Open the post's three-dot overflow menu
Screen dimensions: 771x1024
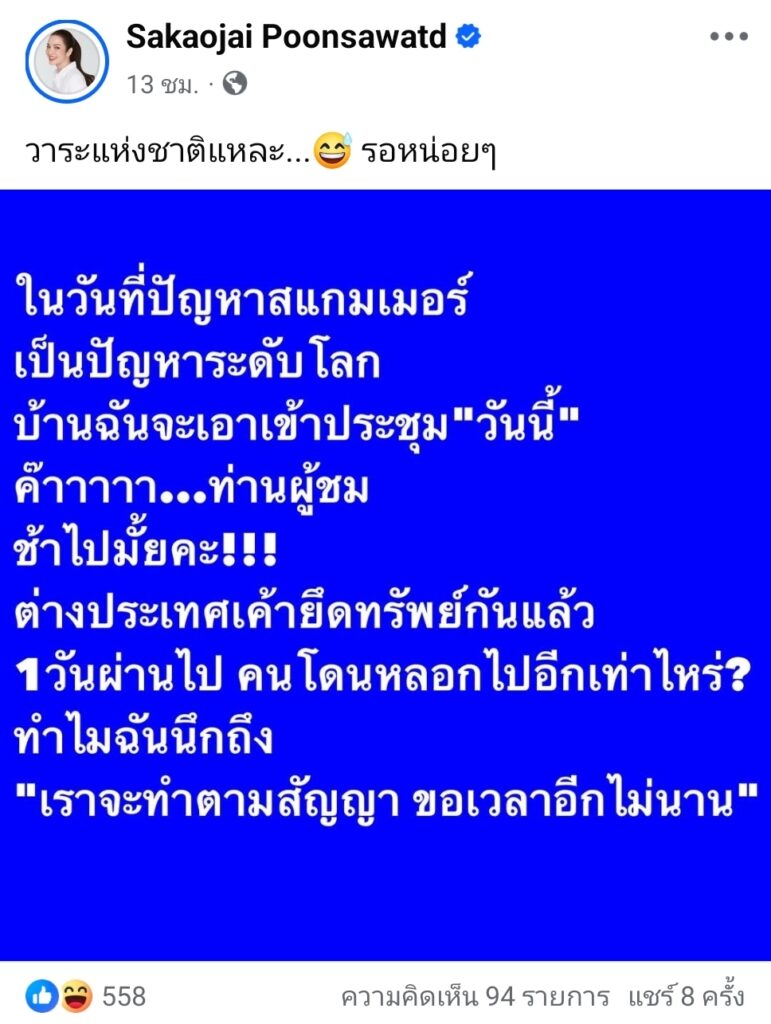[x=729, y=37]
